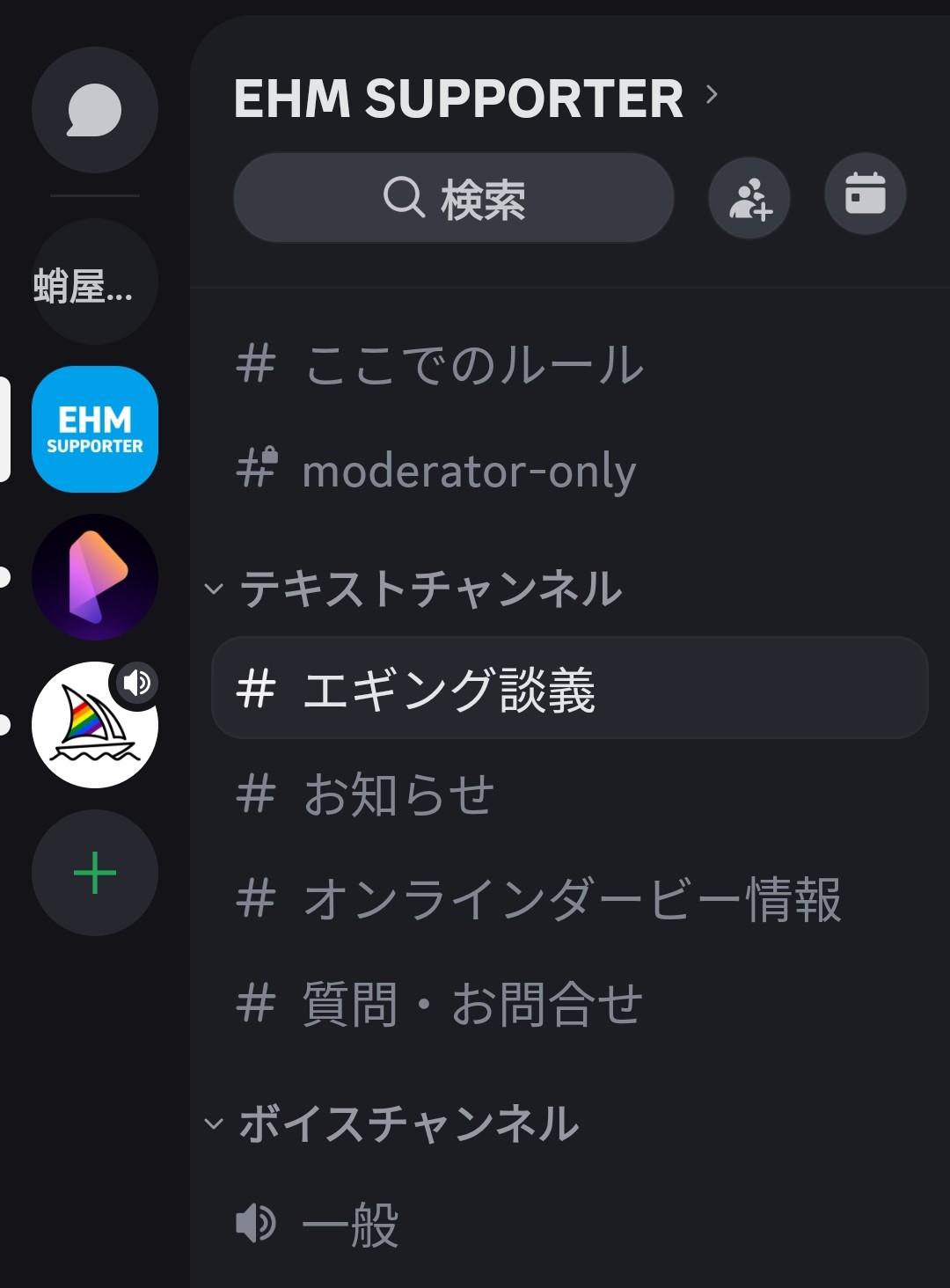Image resolution: width=950 pixels, height=1288 pixels.
Task: Open the EHM SUPPORTER server icon
Action: [94, 429]
